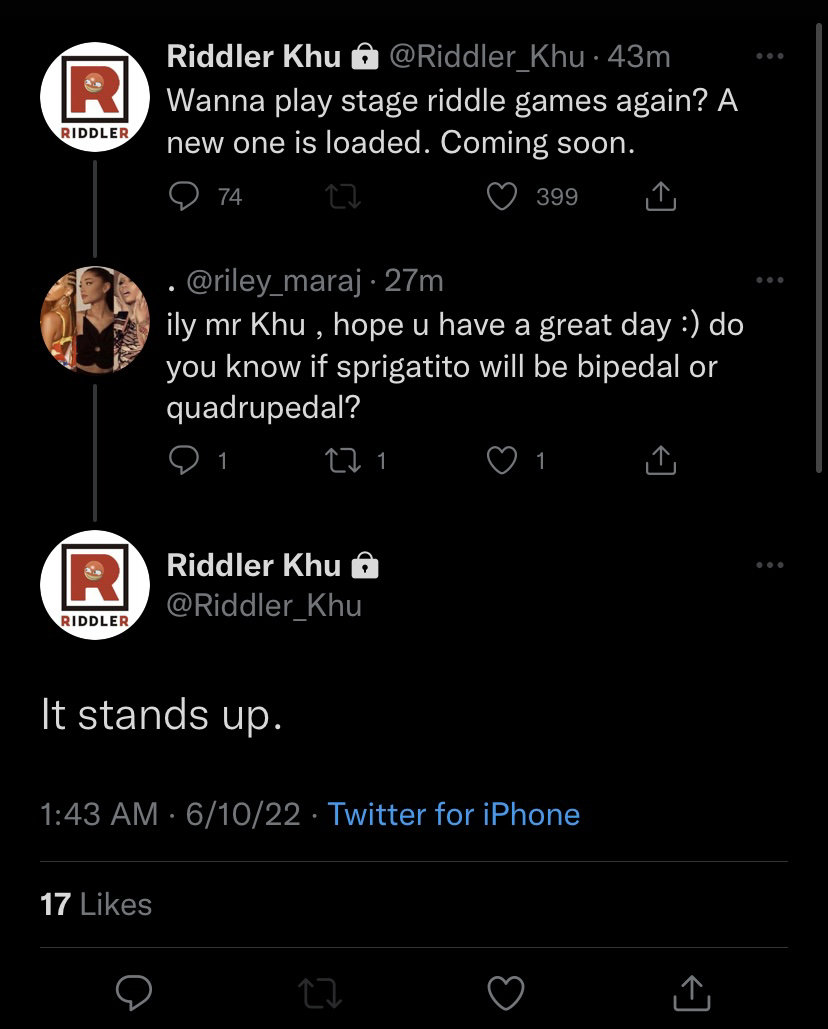The height and width of the screenshot is (1029, 828).
Task: Share riley_maraj's sprigatito question
Action: tap(660, 460)
